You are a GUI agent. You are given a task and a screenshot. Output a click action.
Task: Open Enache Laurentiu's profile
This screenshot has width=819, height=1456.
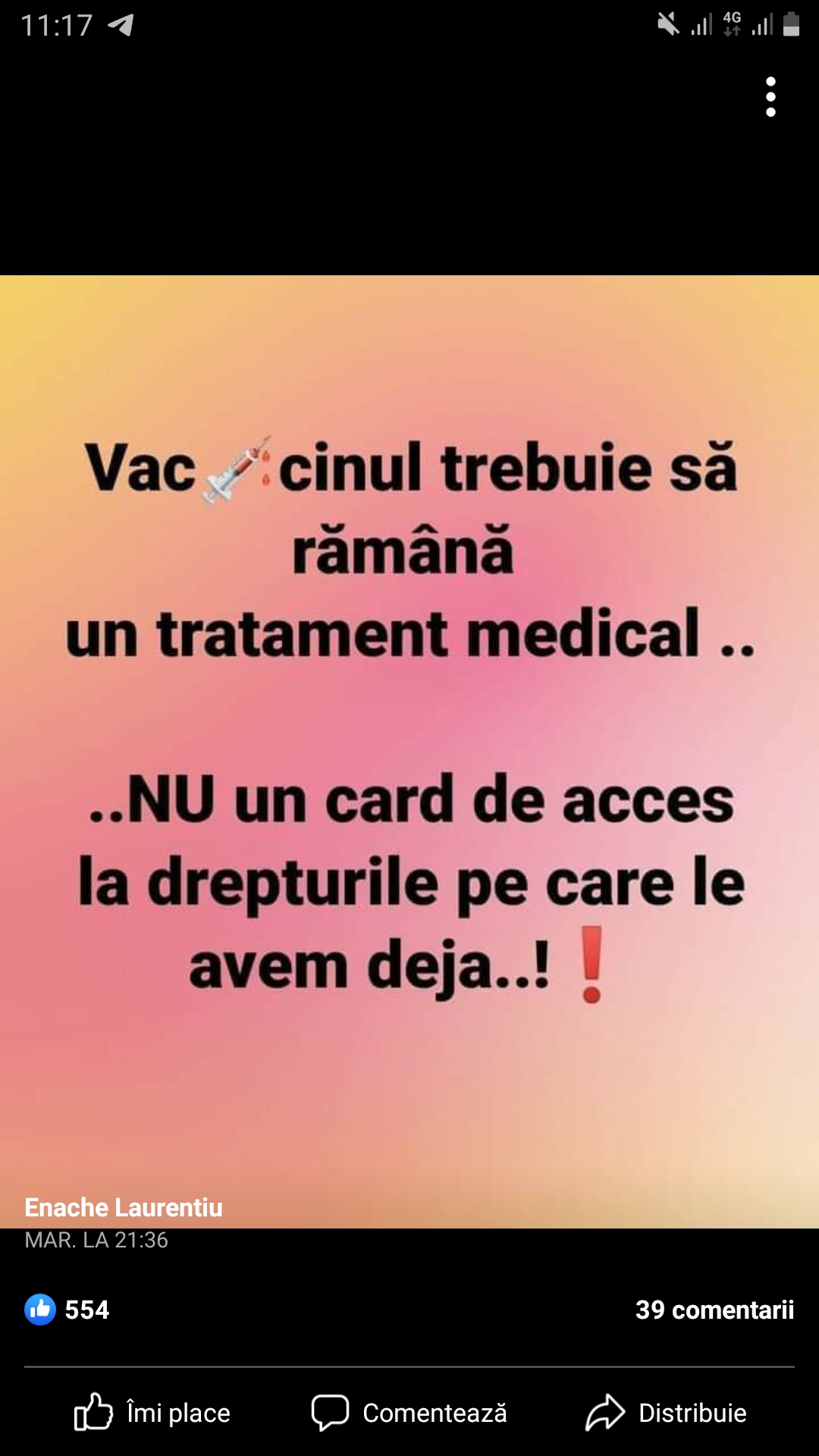(124, 1207)
